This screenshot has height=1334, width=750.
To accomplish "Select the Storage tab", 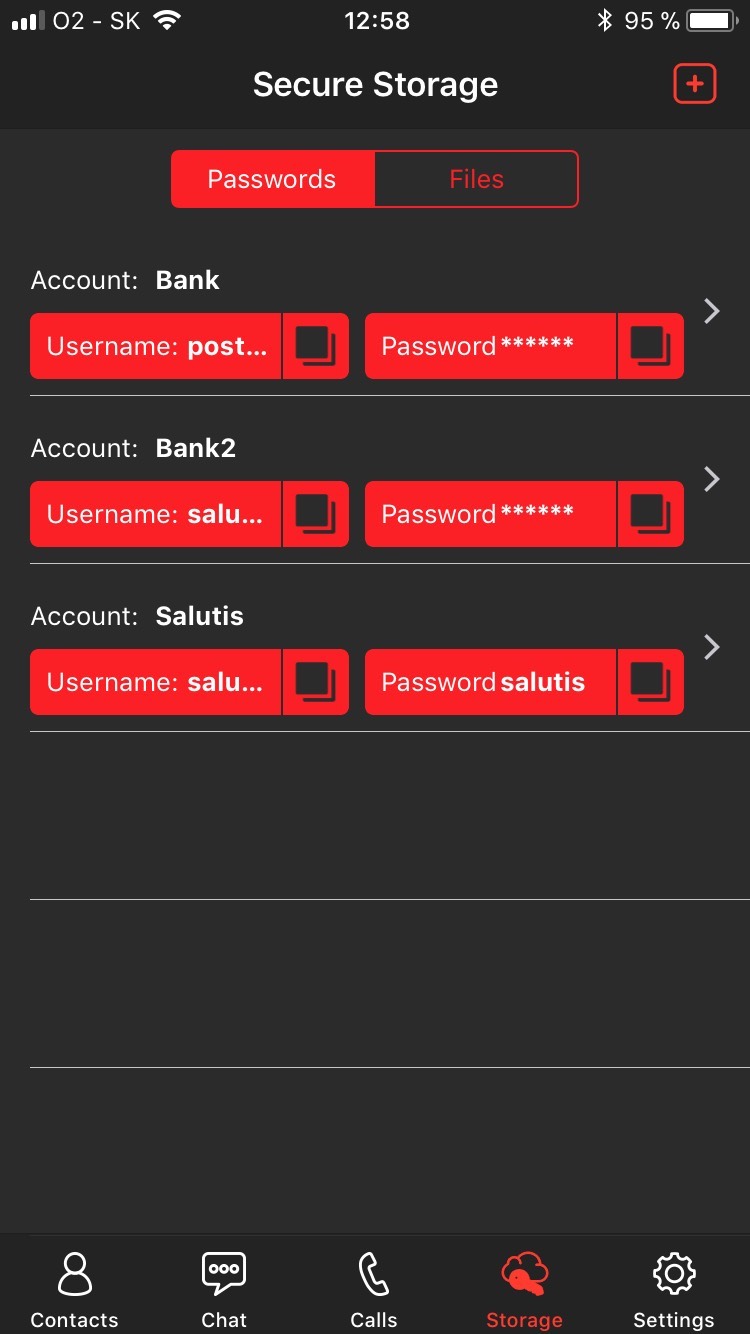I will point(524,1289).
